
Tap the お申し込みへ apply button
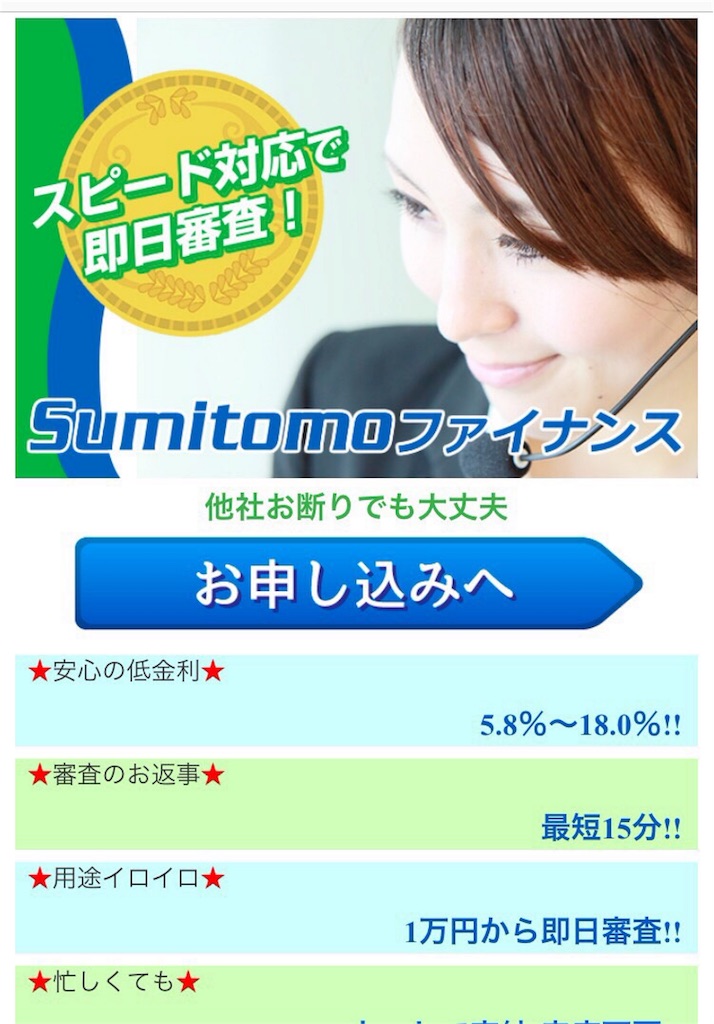355,584
